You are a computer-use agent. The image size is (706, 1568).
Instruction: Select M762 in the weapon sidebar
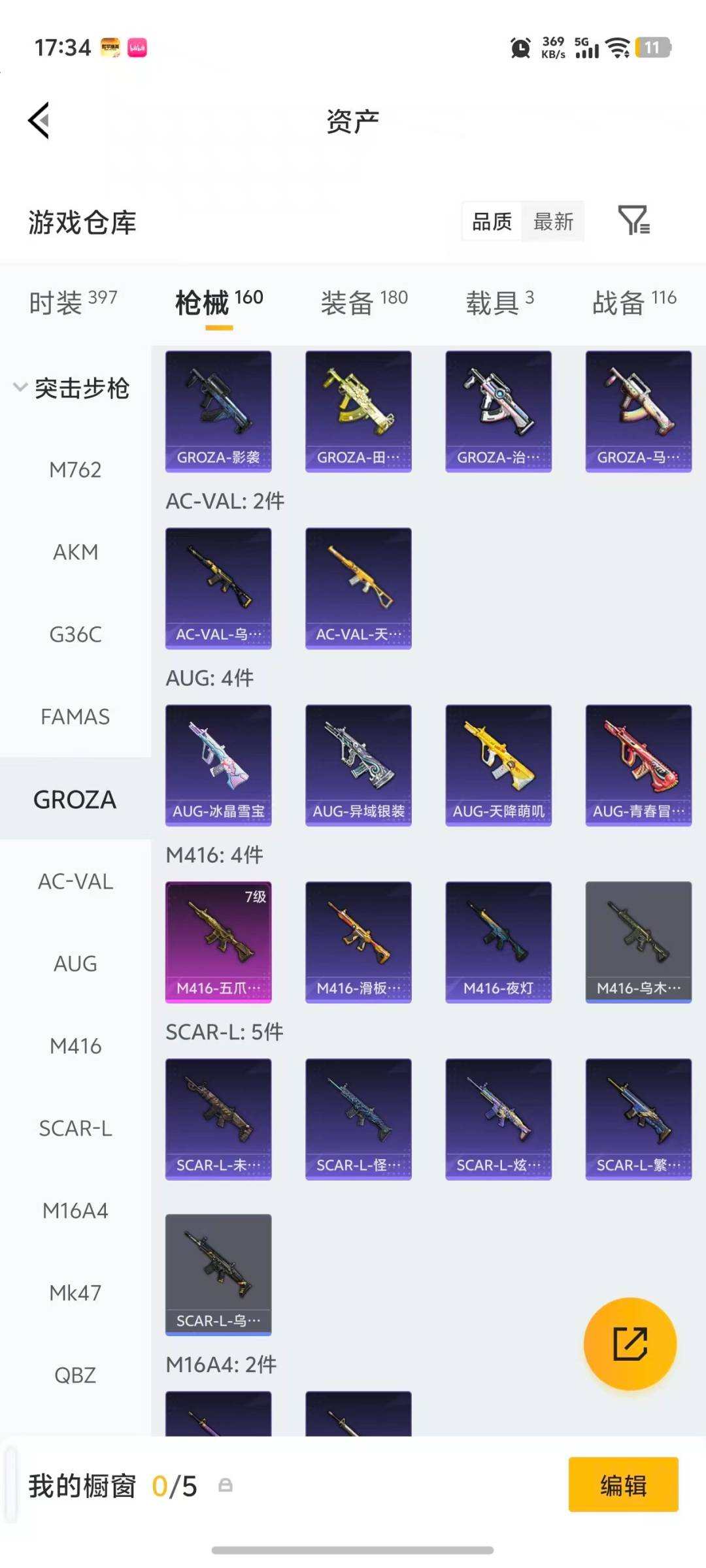tap(75, 470)
